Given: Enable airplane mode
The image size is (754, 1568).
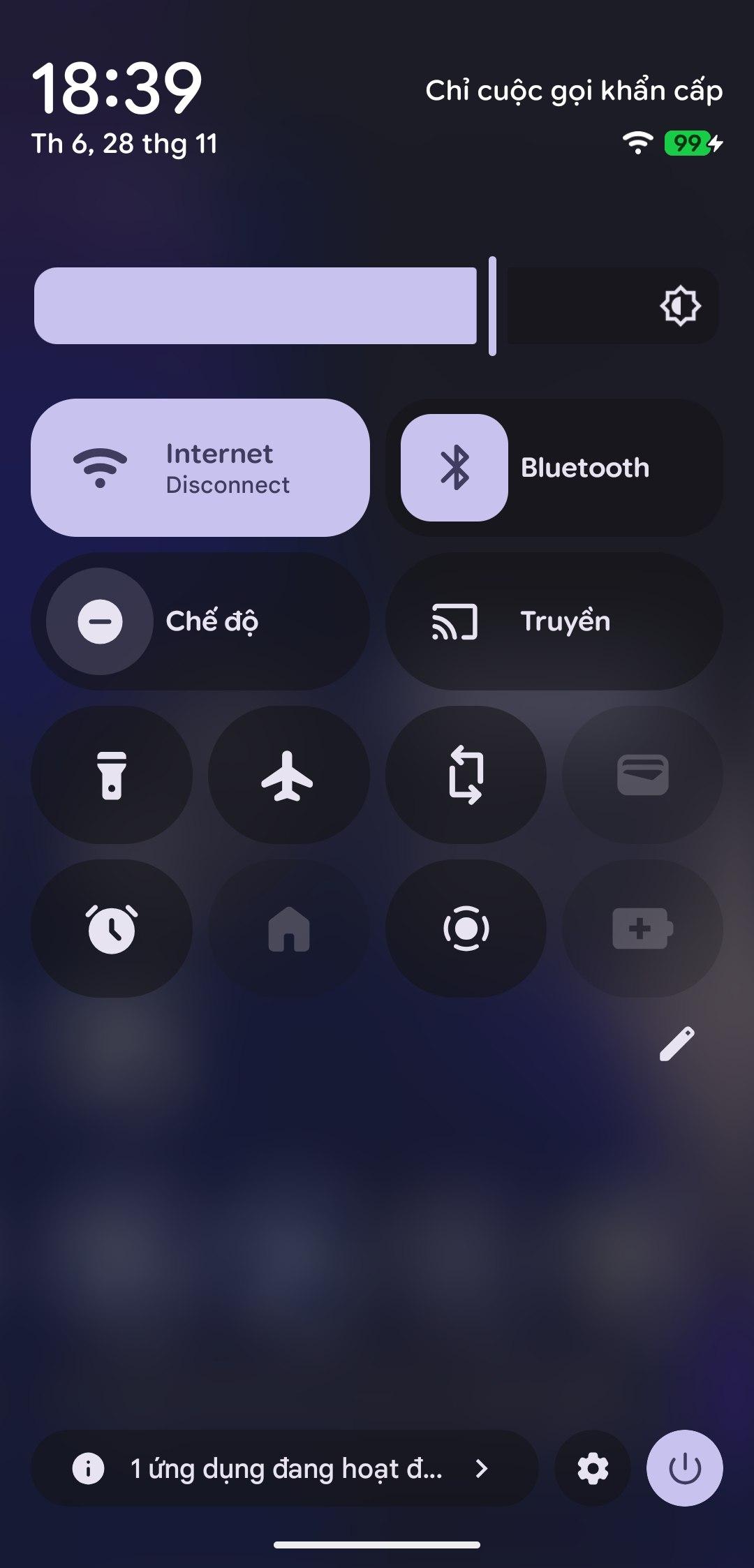Looking at the screenshot, I should (288, 775).
